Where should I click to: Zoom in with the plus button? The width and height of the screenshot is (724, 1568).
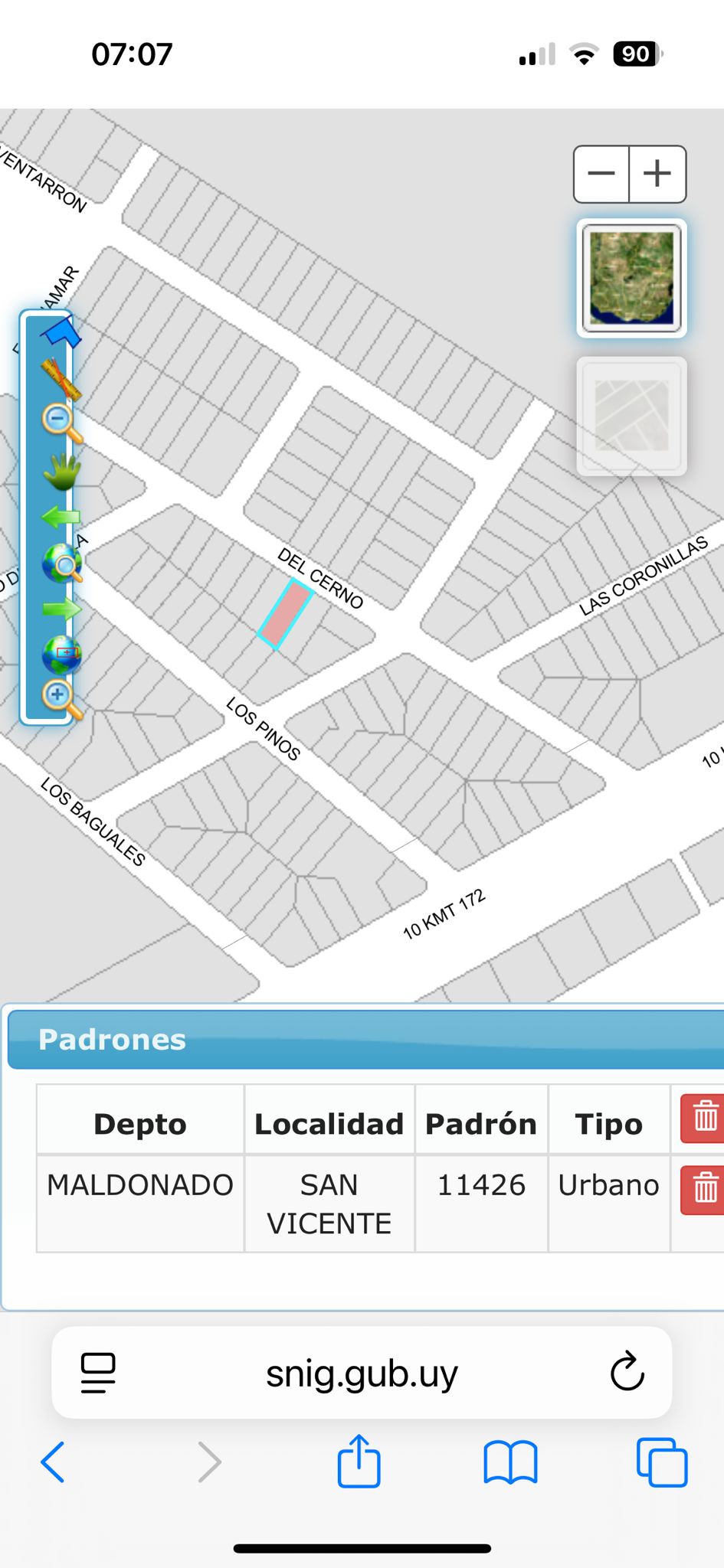(x=657, y=174)
